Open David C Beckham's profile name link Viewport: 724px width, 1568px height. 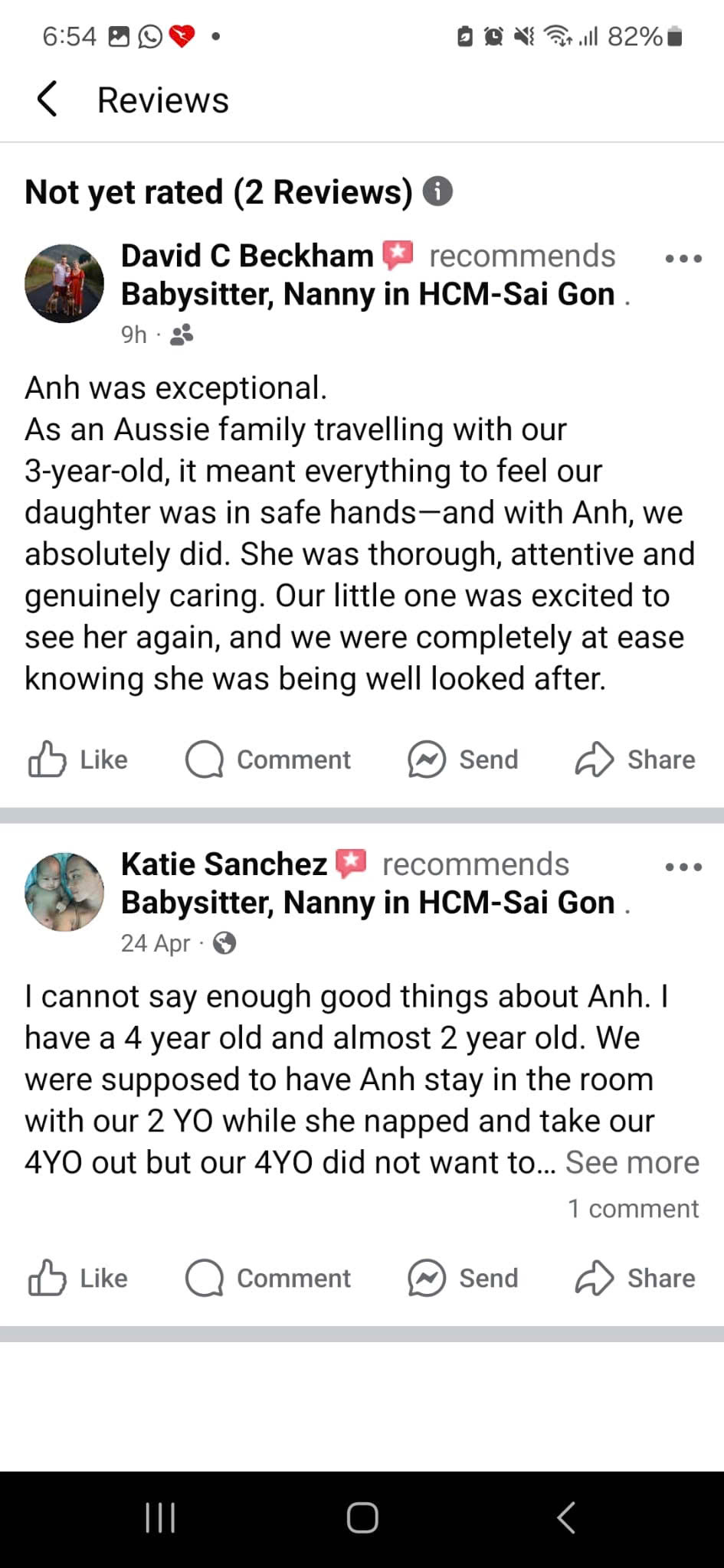coord(247,256)
